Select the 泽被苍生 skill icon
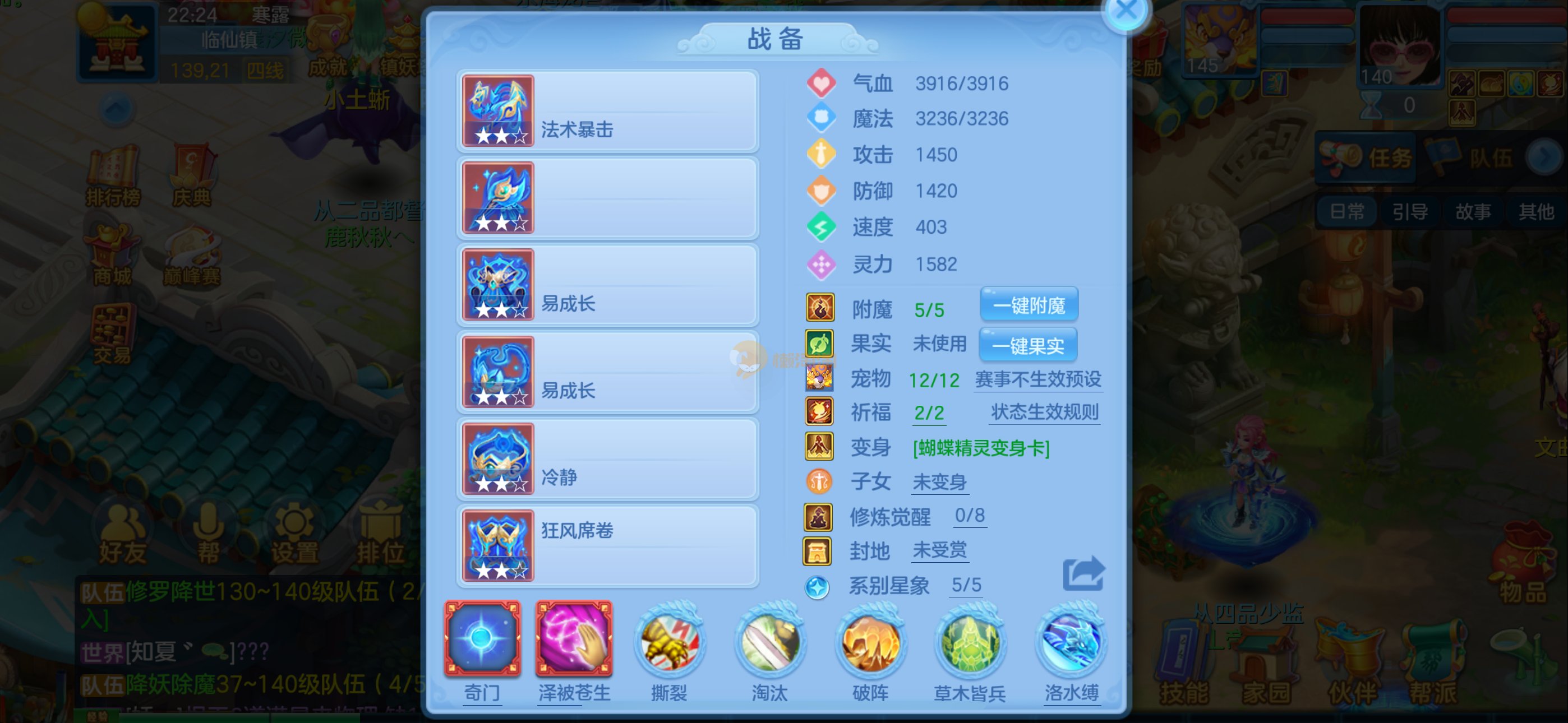 (x=573, y=639)
